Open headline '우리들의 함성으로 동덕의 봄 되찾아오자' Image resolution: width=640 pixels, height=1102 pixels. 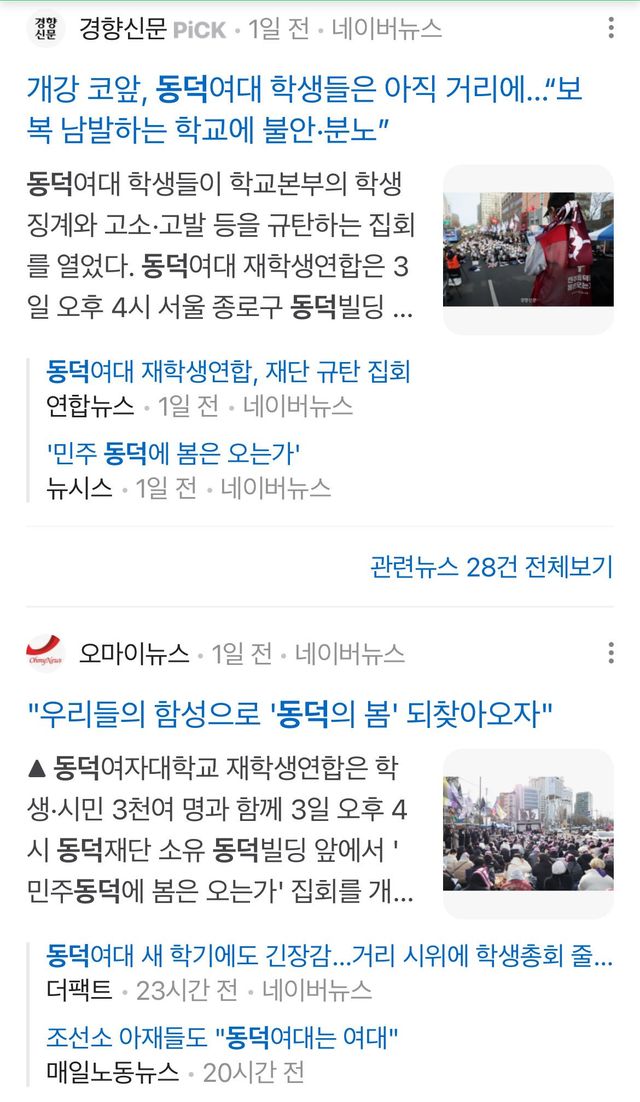point(290,714)
